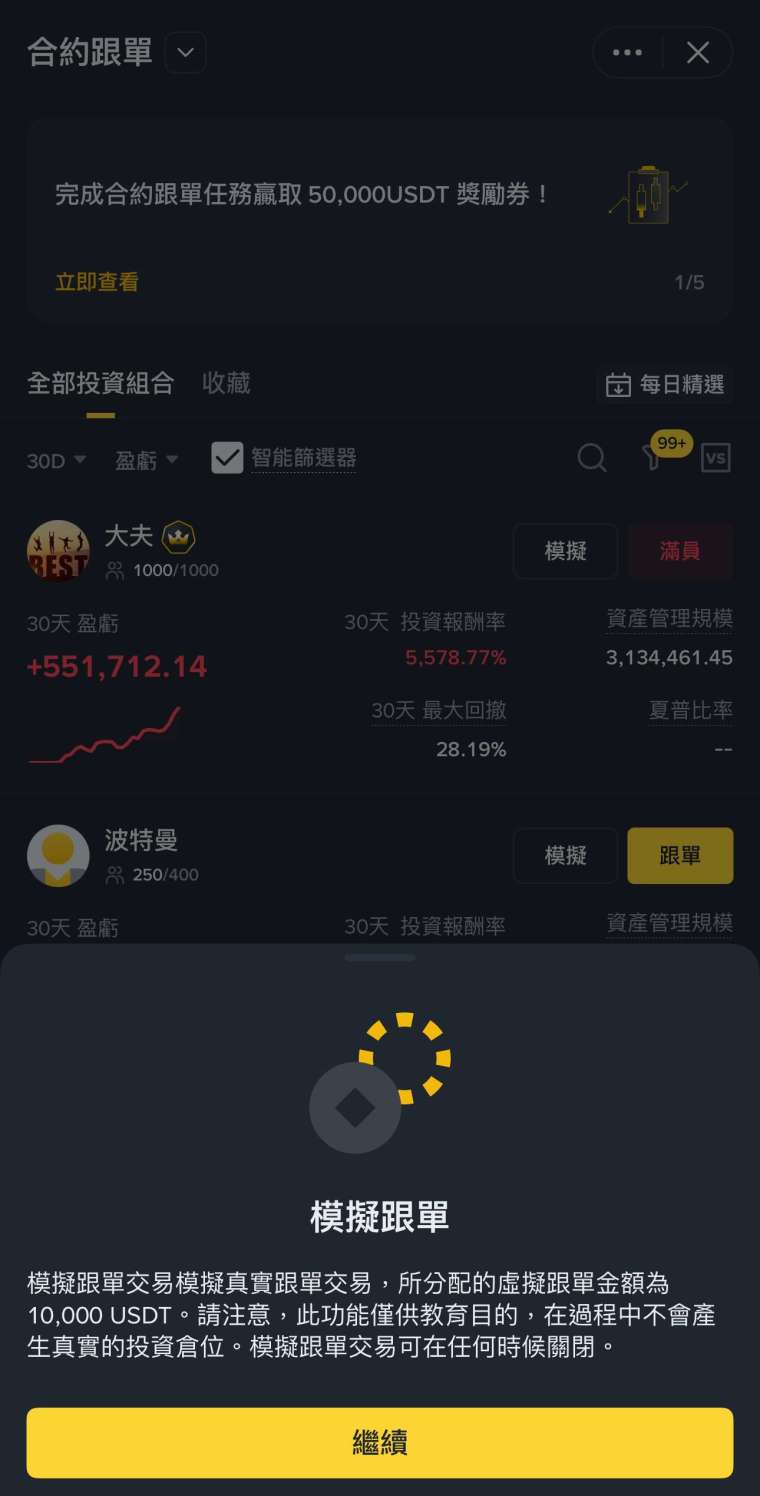Search for a lead trader

[x=592, y=458]
